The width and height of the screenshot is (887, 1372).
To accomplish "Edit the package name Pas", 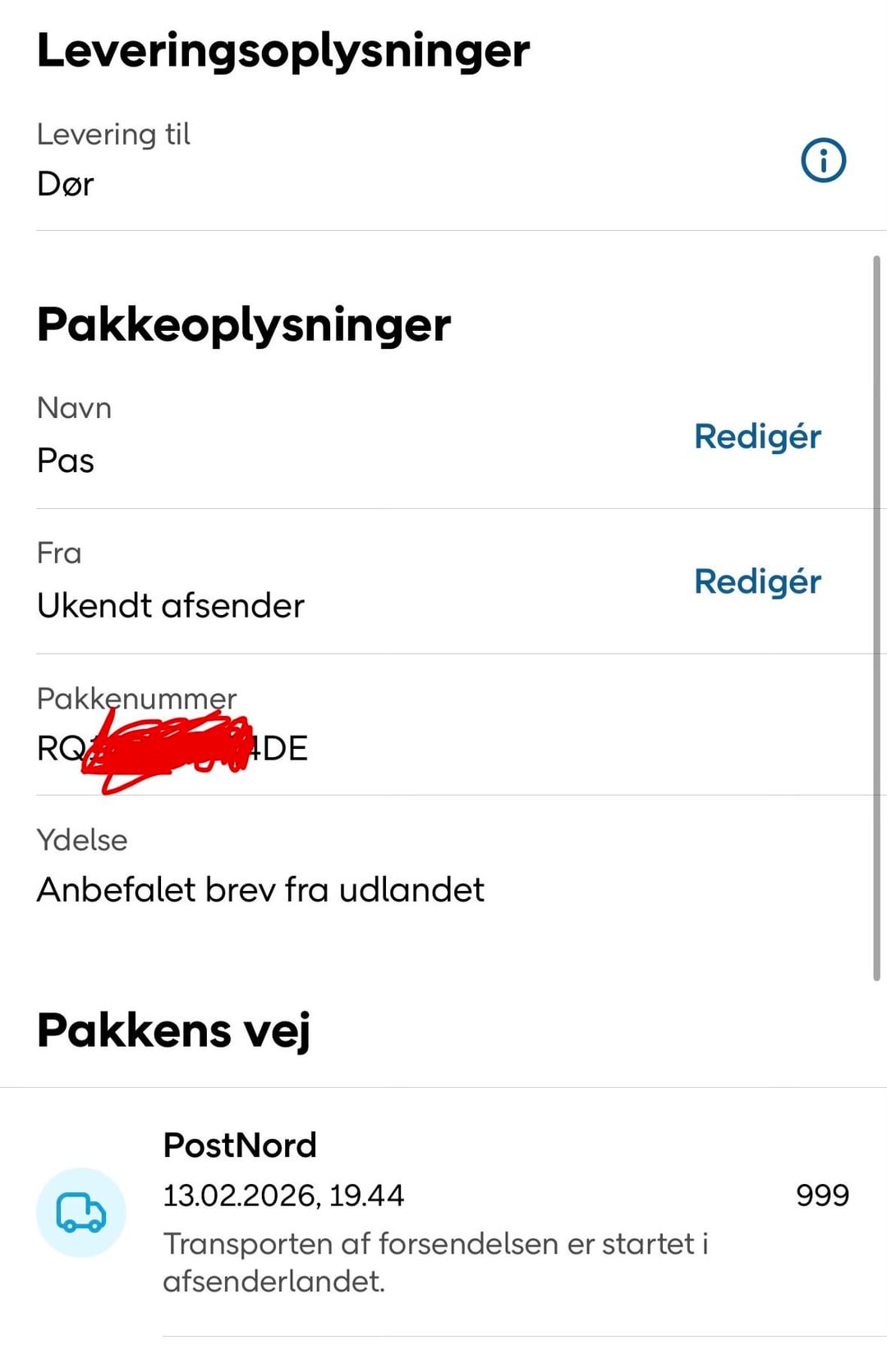I will (x=757, y=437).
